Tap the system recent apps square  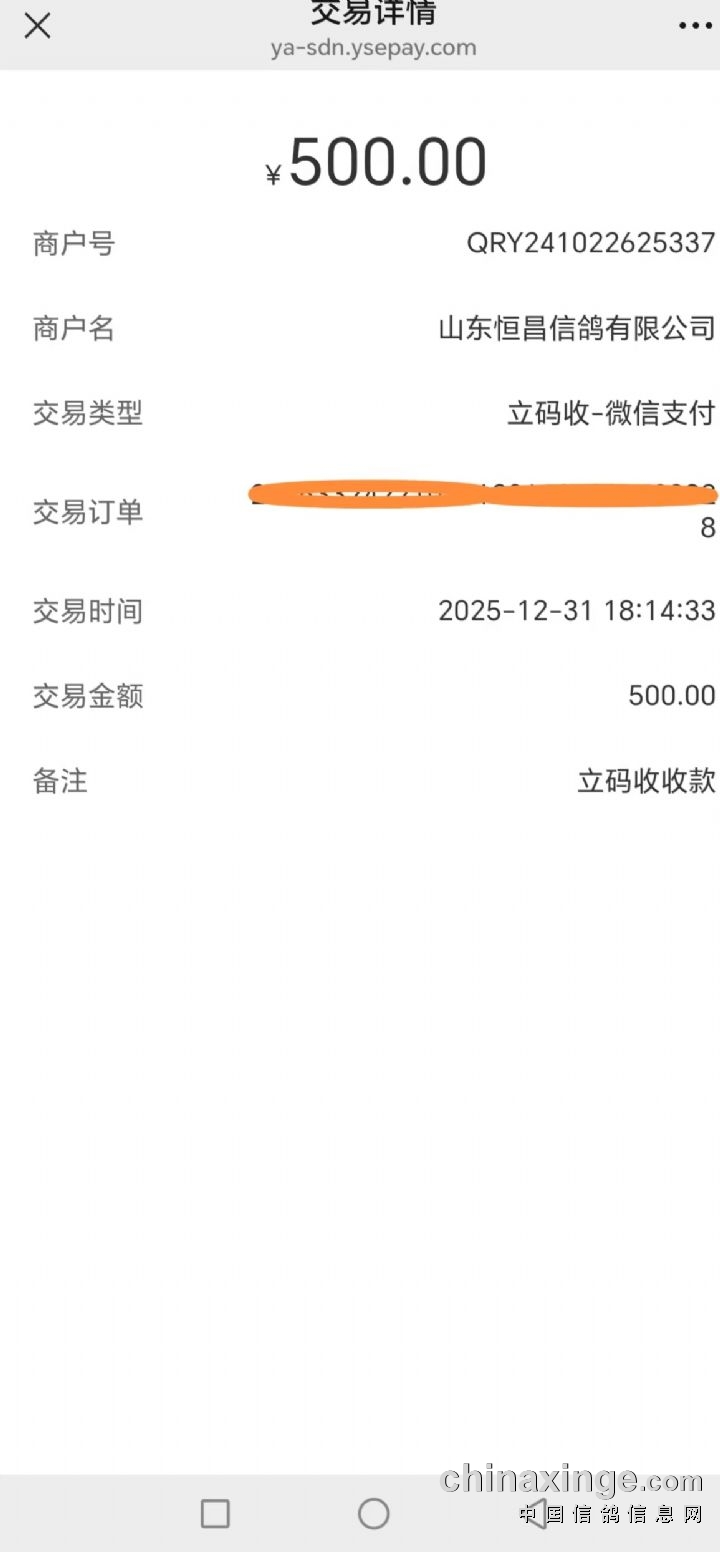coord(215,1513)
